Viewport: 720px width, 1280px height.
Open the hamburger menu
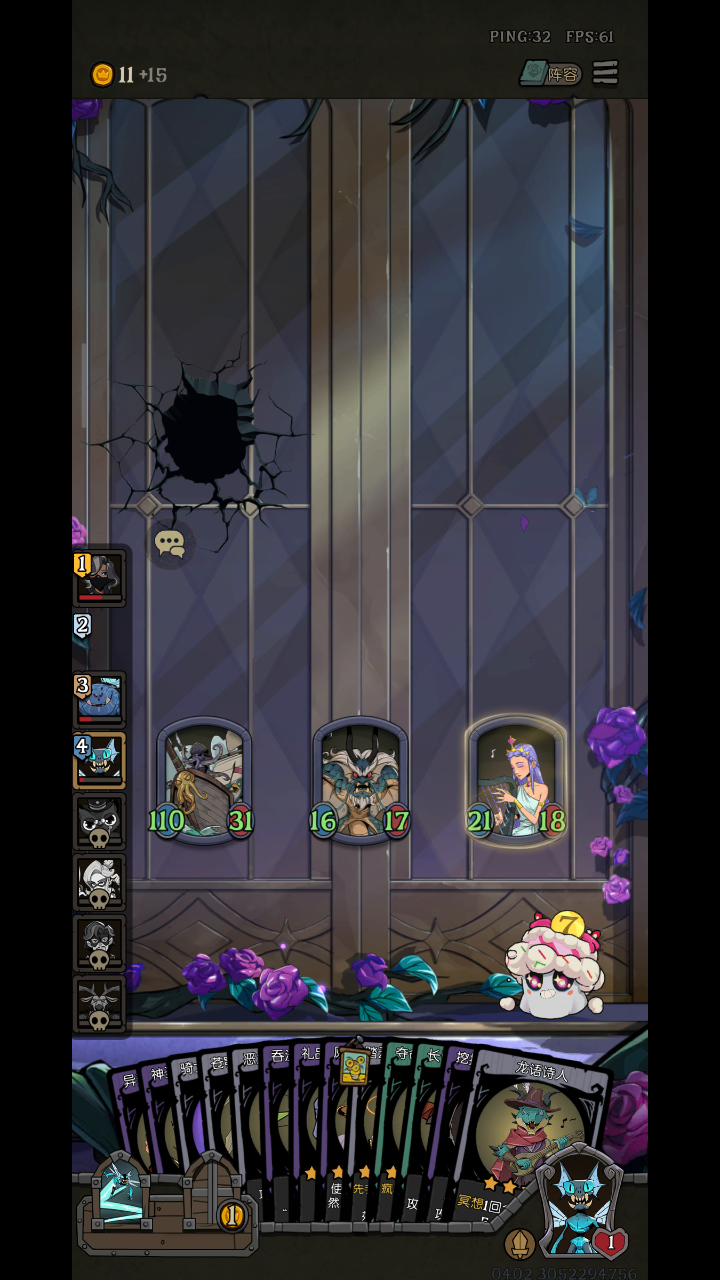605,73
